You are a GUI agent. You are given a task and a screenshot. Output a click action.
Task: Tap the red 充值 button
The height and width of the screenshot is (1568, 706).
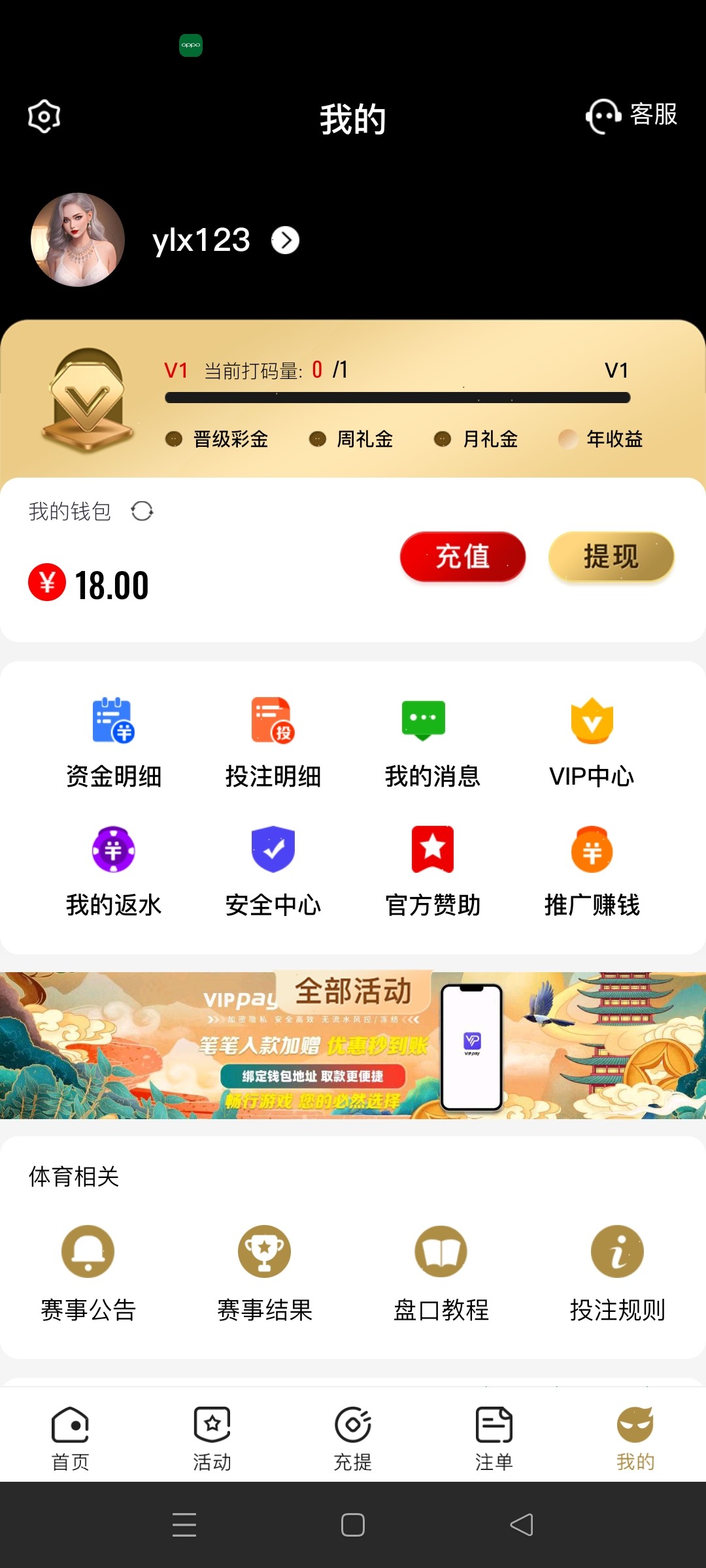pyautogui.click(x=463, y=557)
